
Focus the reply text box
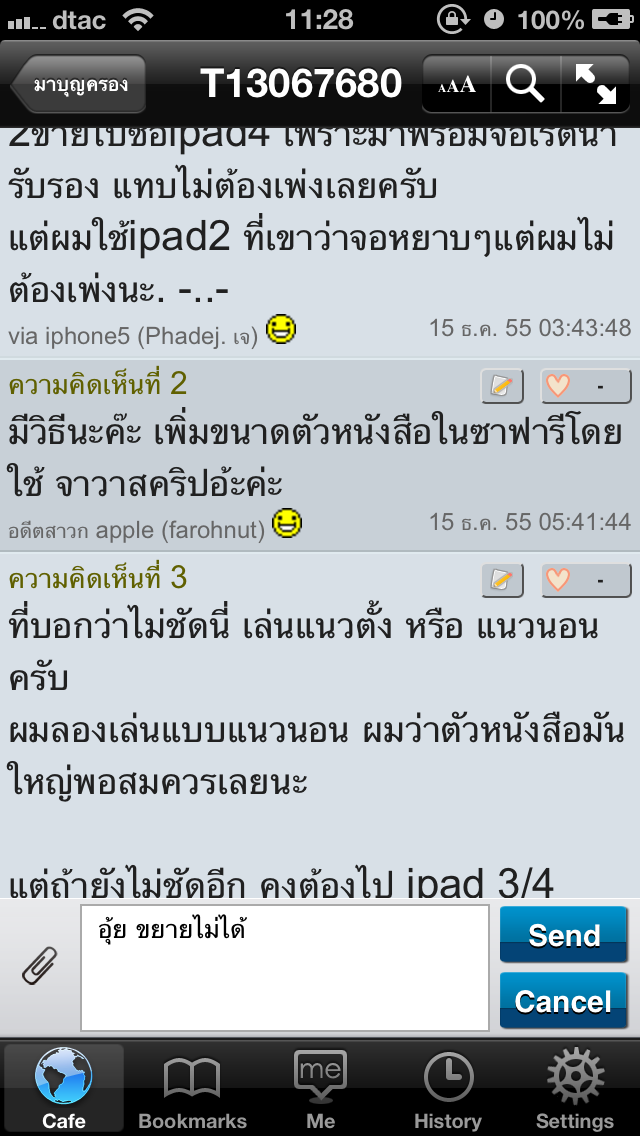tap(285, 967)
